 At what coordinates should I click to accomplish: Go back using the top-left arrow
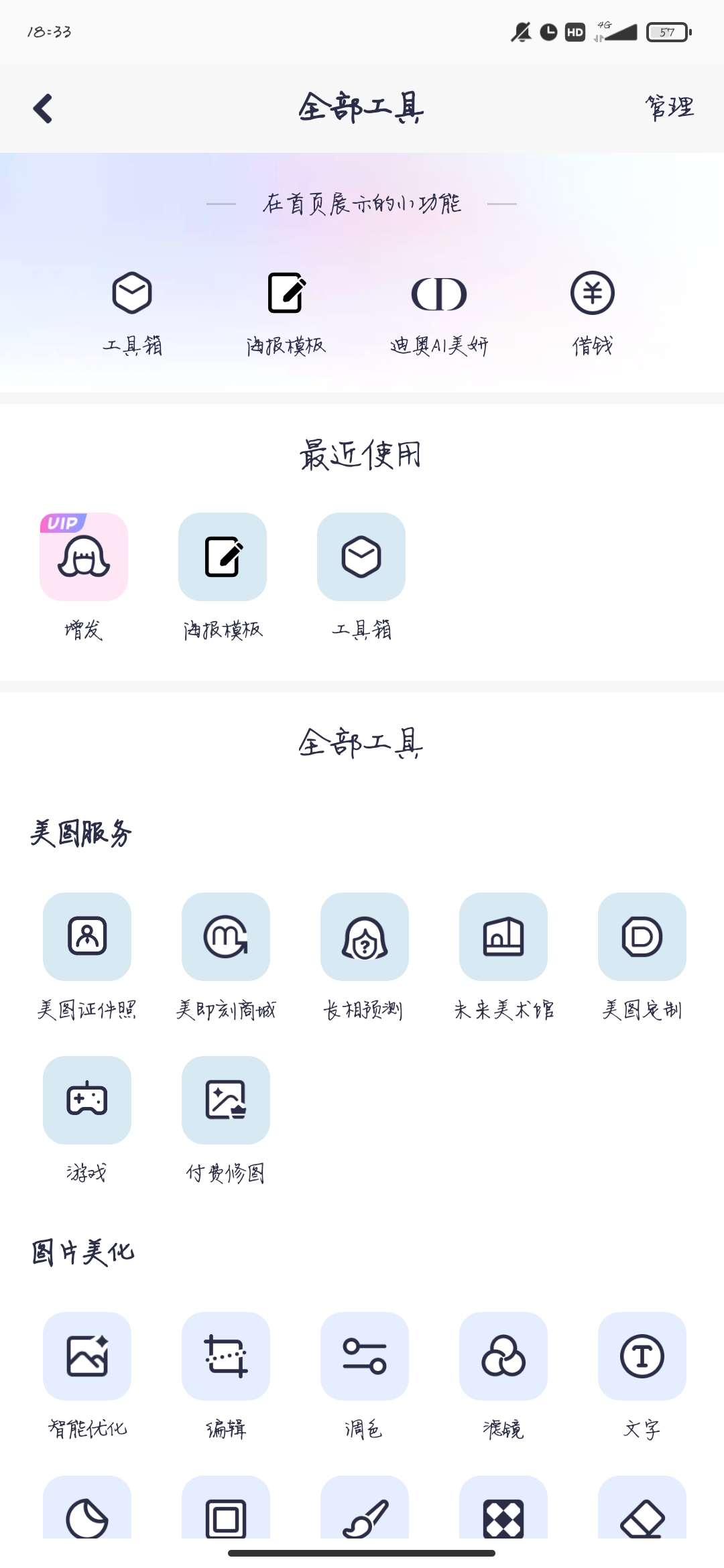pos(43,109)
